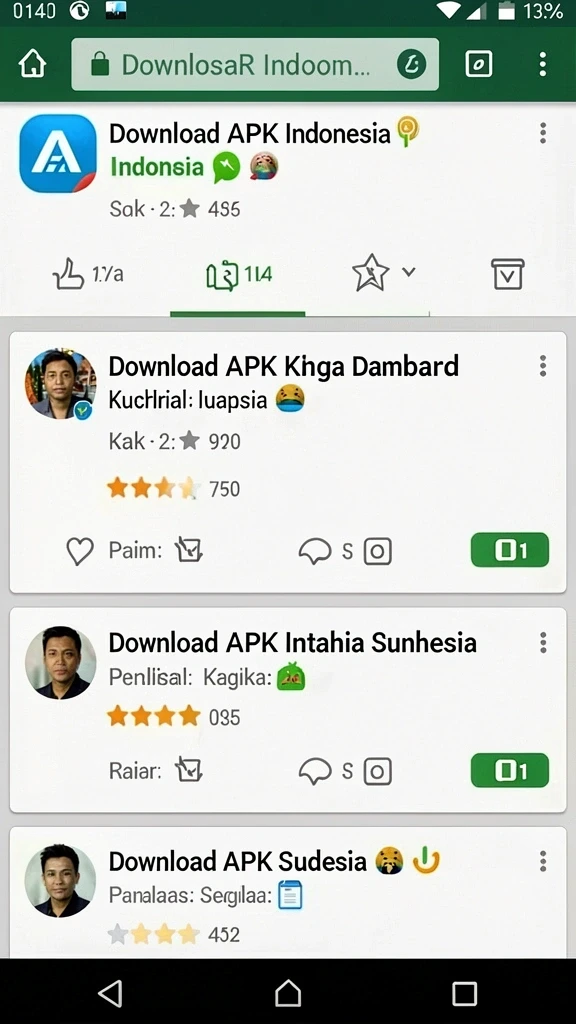This screenshot has width=576, height=1024.
Task: Like the Khga Dambard post with heart
Action: tap(80, 552)
